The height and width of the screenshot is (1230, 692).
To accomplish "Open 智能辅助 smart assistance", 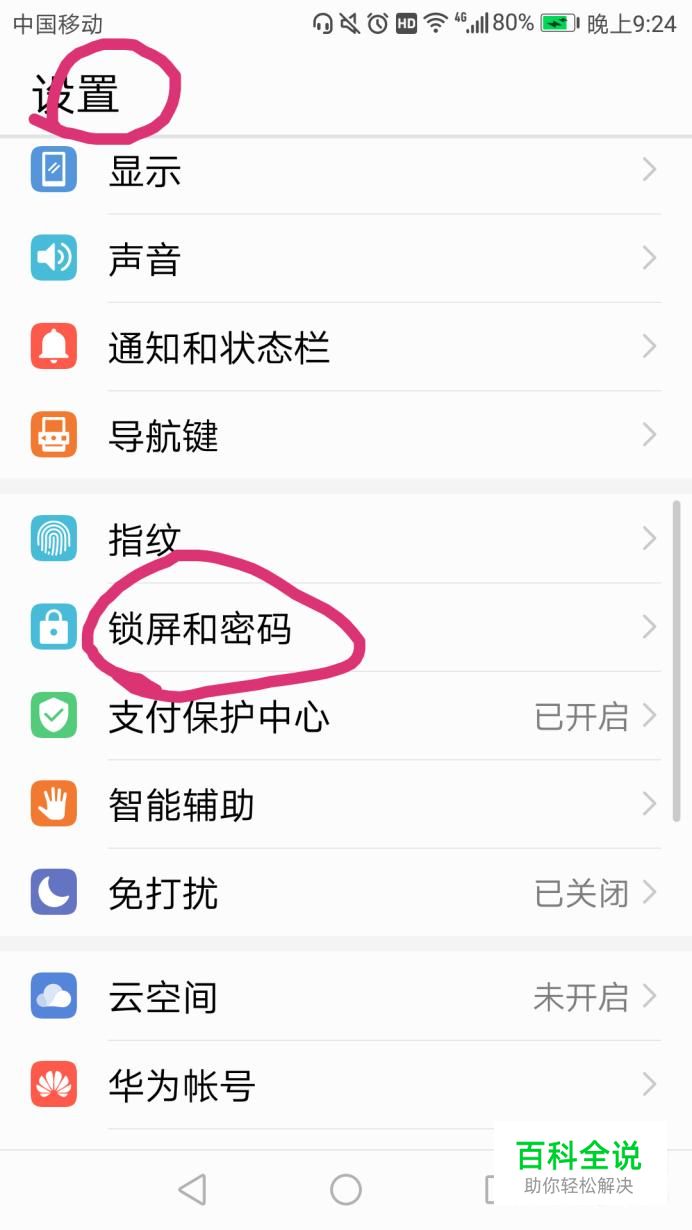I will [345, 805].
